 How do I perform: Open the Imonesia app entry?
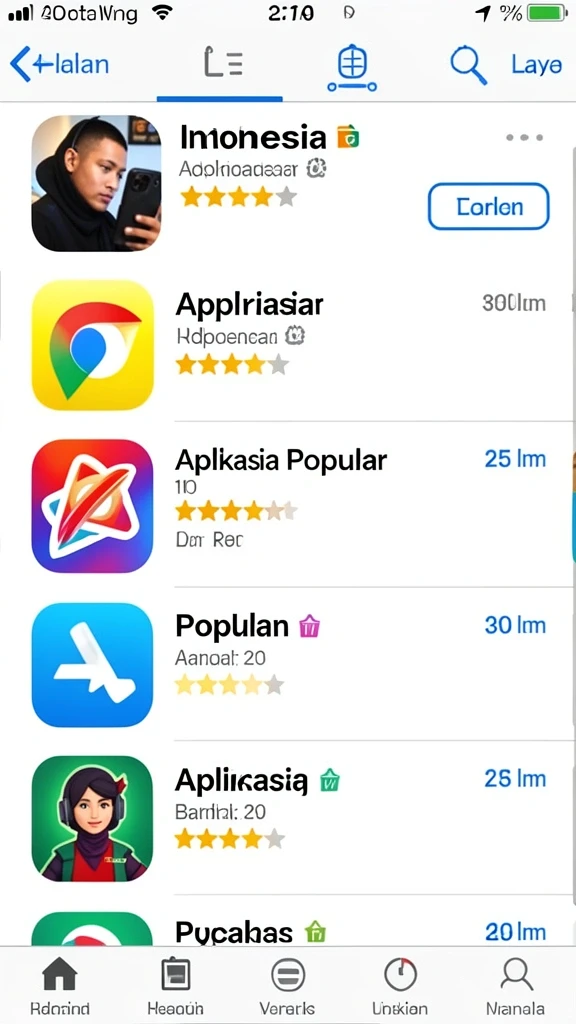coord(288,183)
